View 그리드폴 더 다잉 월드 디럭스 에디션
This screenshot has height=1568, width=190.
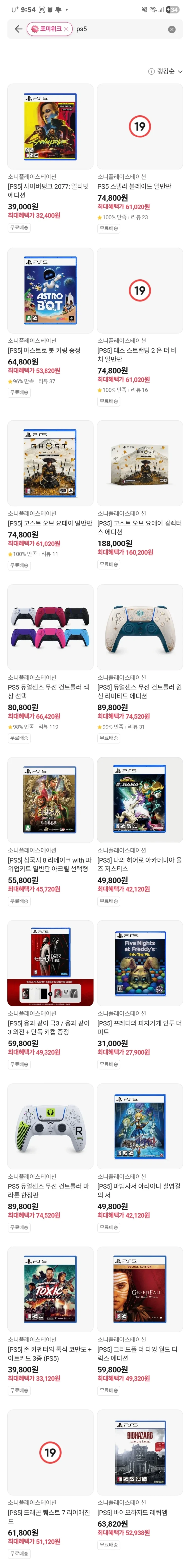[140, 1289]
